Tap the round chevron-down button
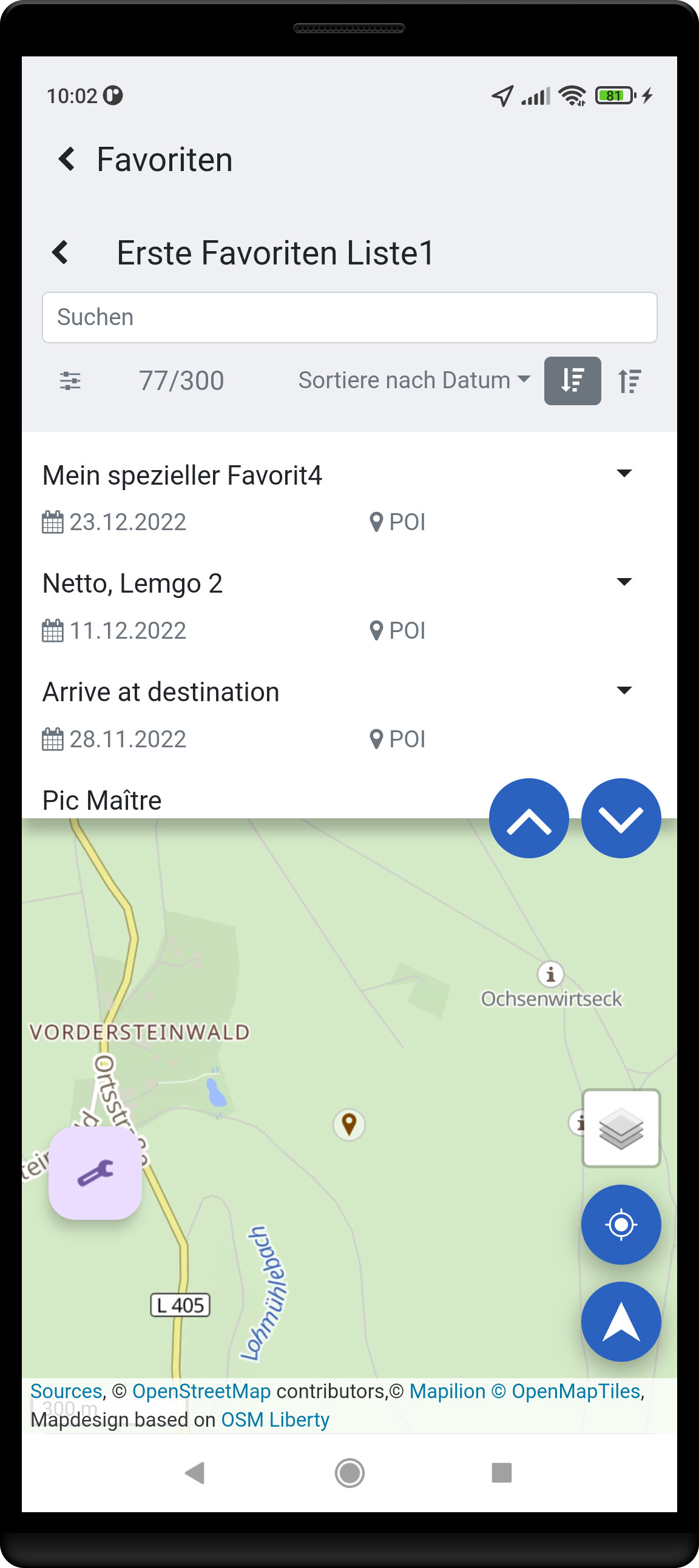Image resolution: width=699 pixels, height=1568 pixels. (621, 818)
